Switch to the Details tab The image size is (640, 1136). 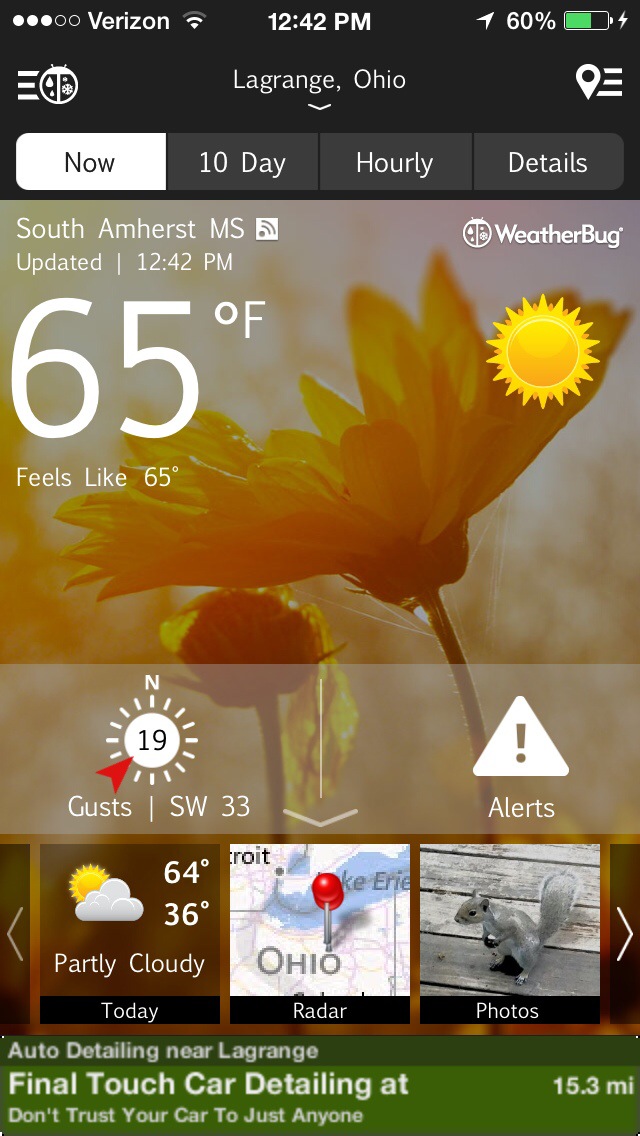548,163
